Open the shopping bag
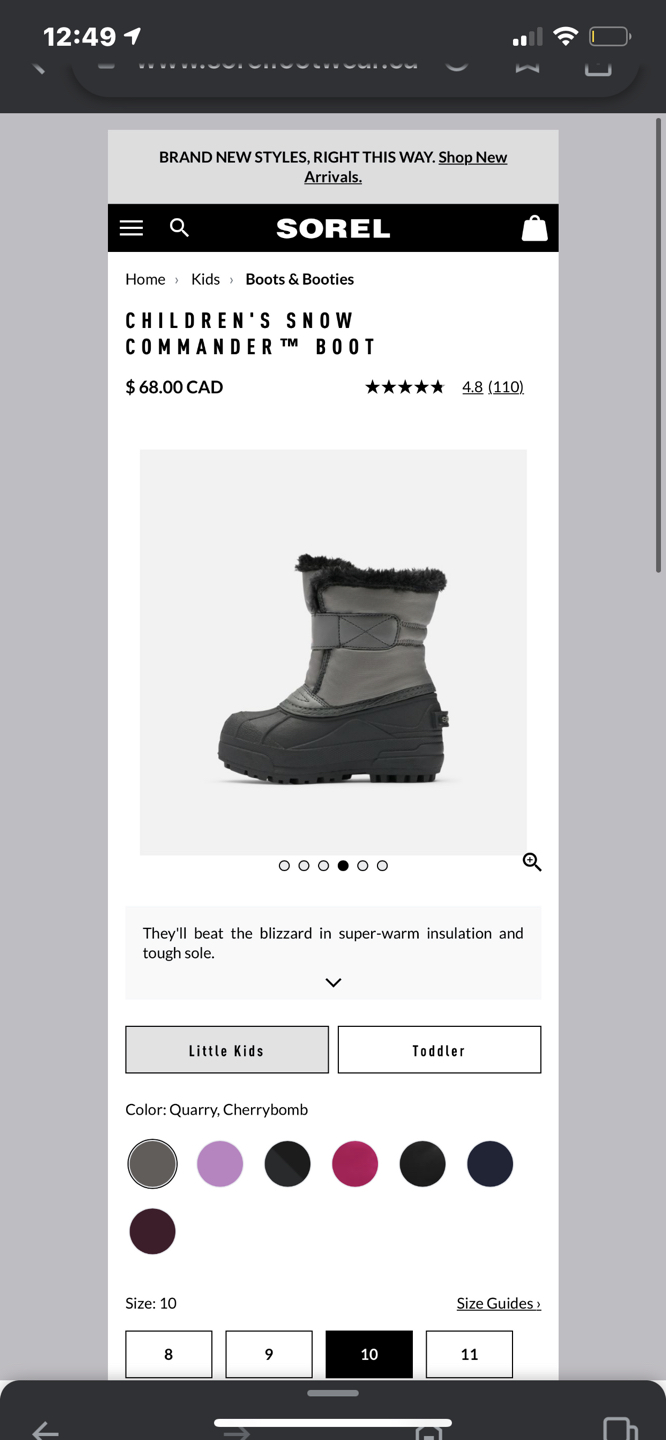 pos(534,228)
